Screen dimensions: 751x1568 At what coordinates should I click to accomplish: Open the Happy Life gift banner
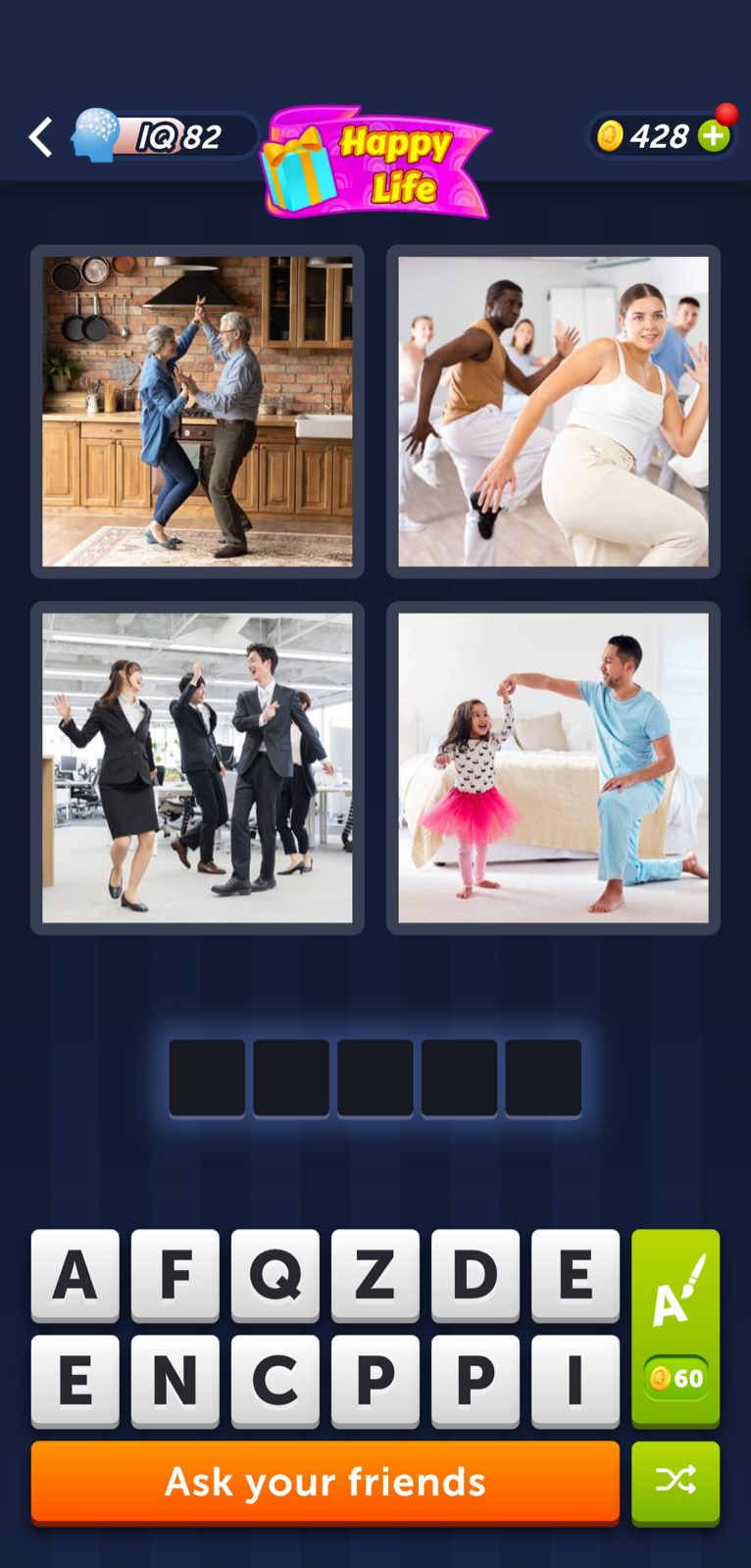(x=376, y=163)
